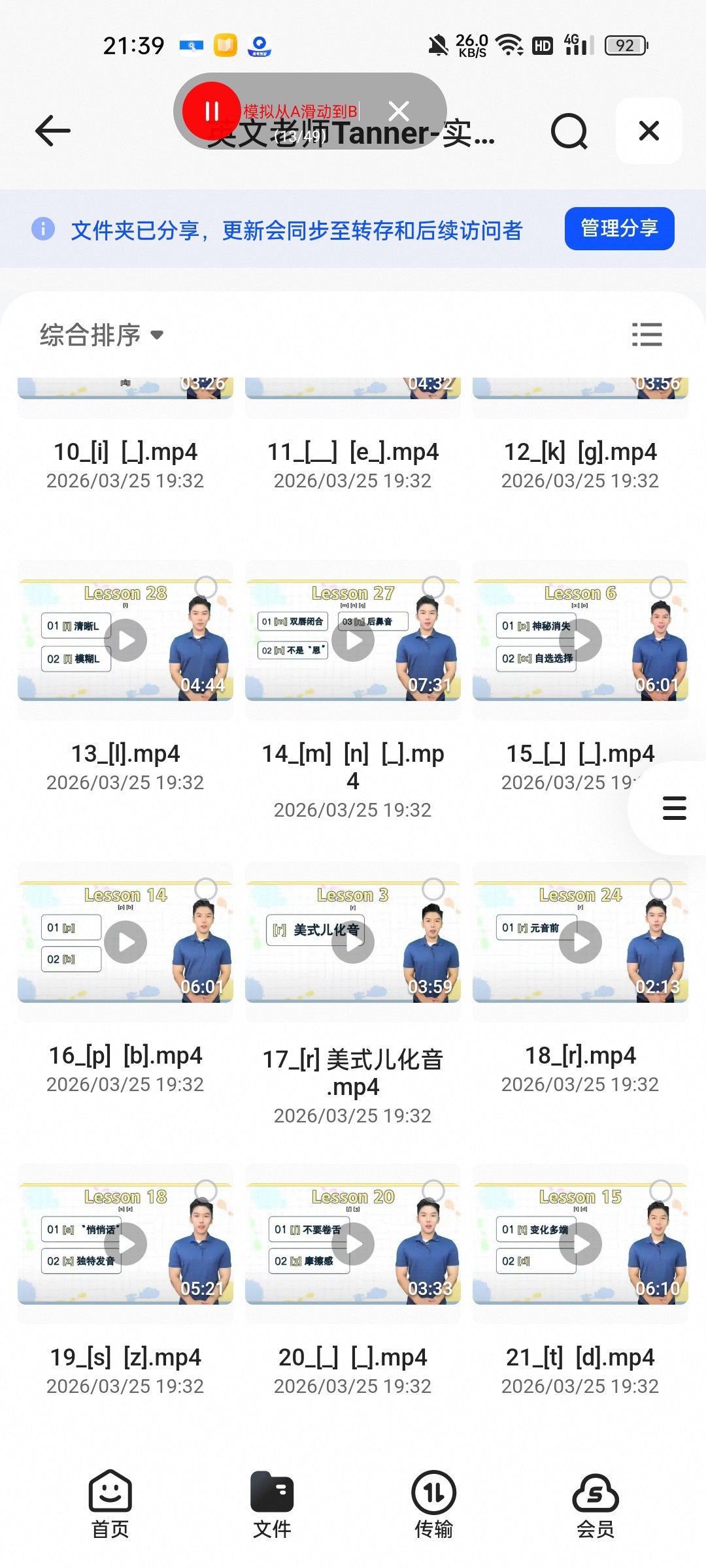Play the 21_[t] [d].mp4 video
This screenshot has width=706, height=1568.
tap(580, 1244)
